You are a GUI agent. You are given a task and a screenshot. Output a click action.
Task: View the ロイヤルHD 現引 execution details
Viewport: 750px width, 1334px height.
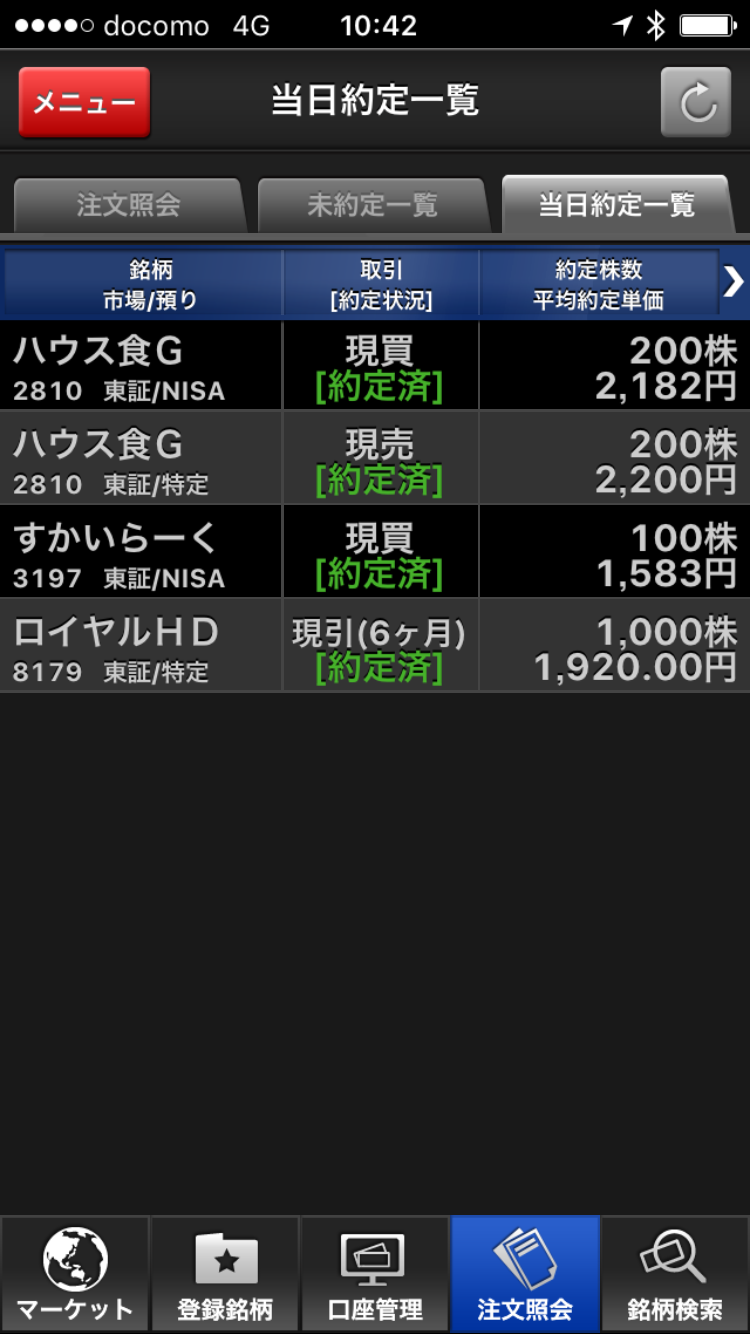(x=375, y=647)
